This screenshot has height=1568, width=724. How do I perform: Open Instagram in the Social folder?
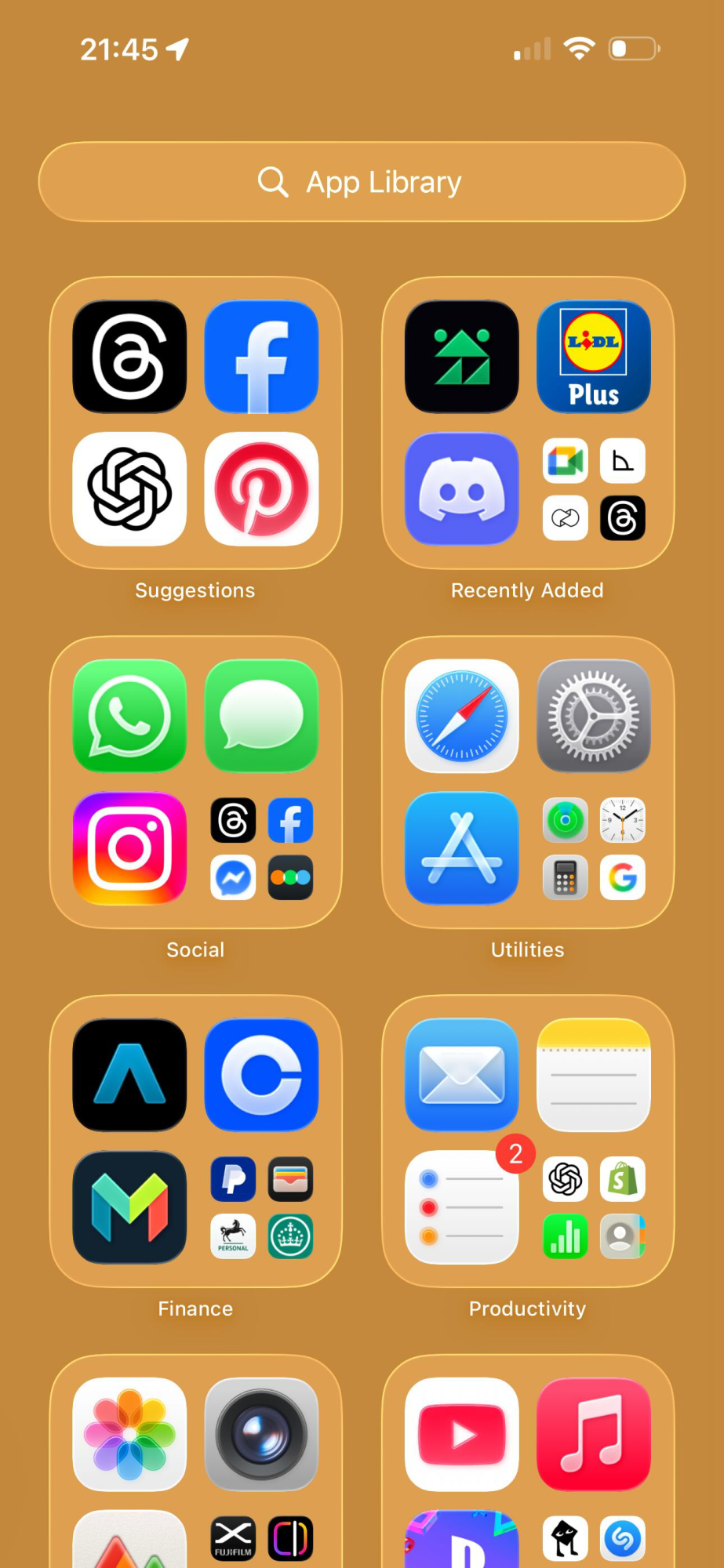(129, 848)
